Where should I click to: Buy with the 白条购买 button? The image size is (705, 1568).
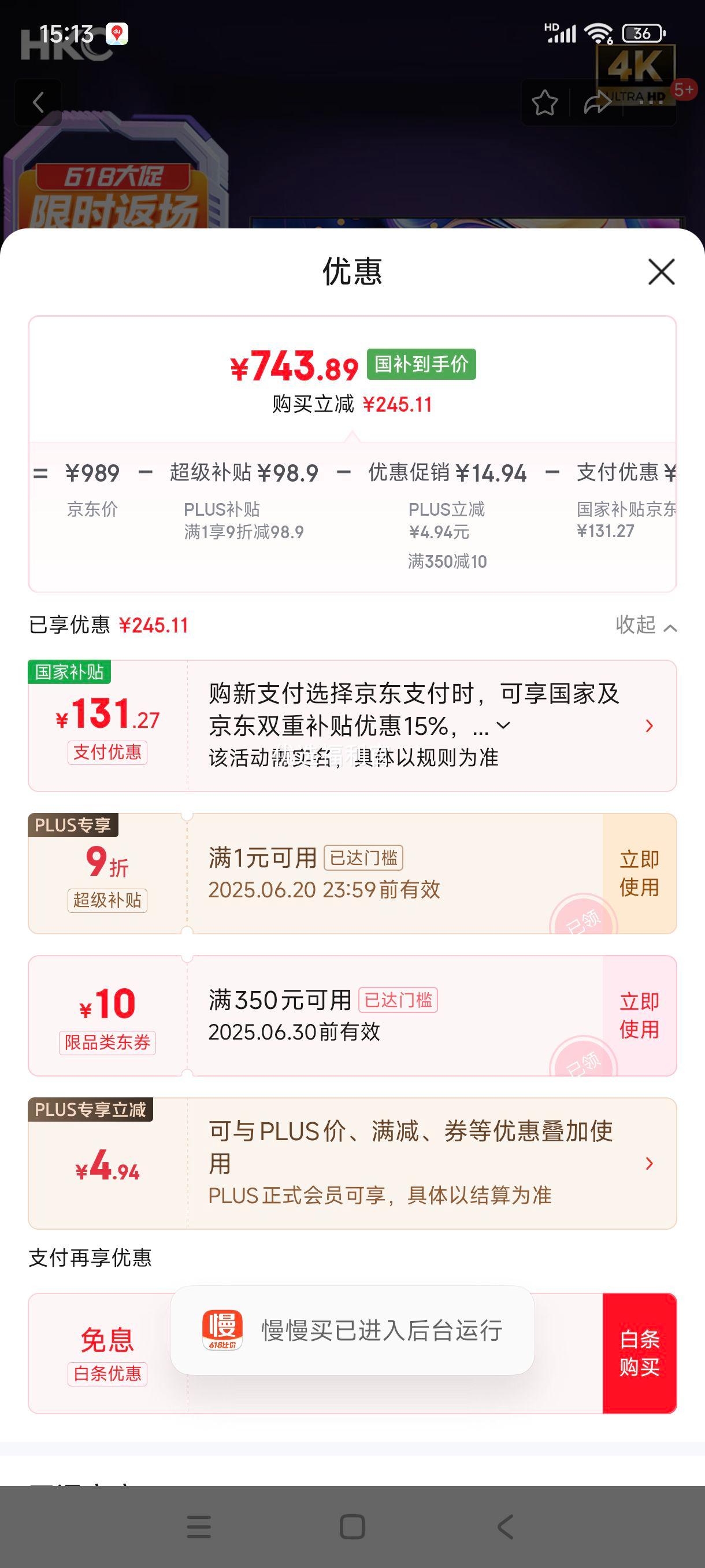[639, 1353]
